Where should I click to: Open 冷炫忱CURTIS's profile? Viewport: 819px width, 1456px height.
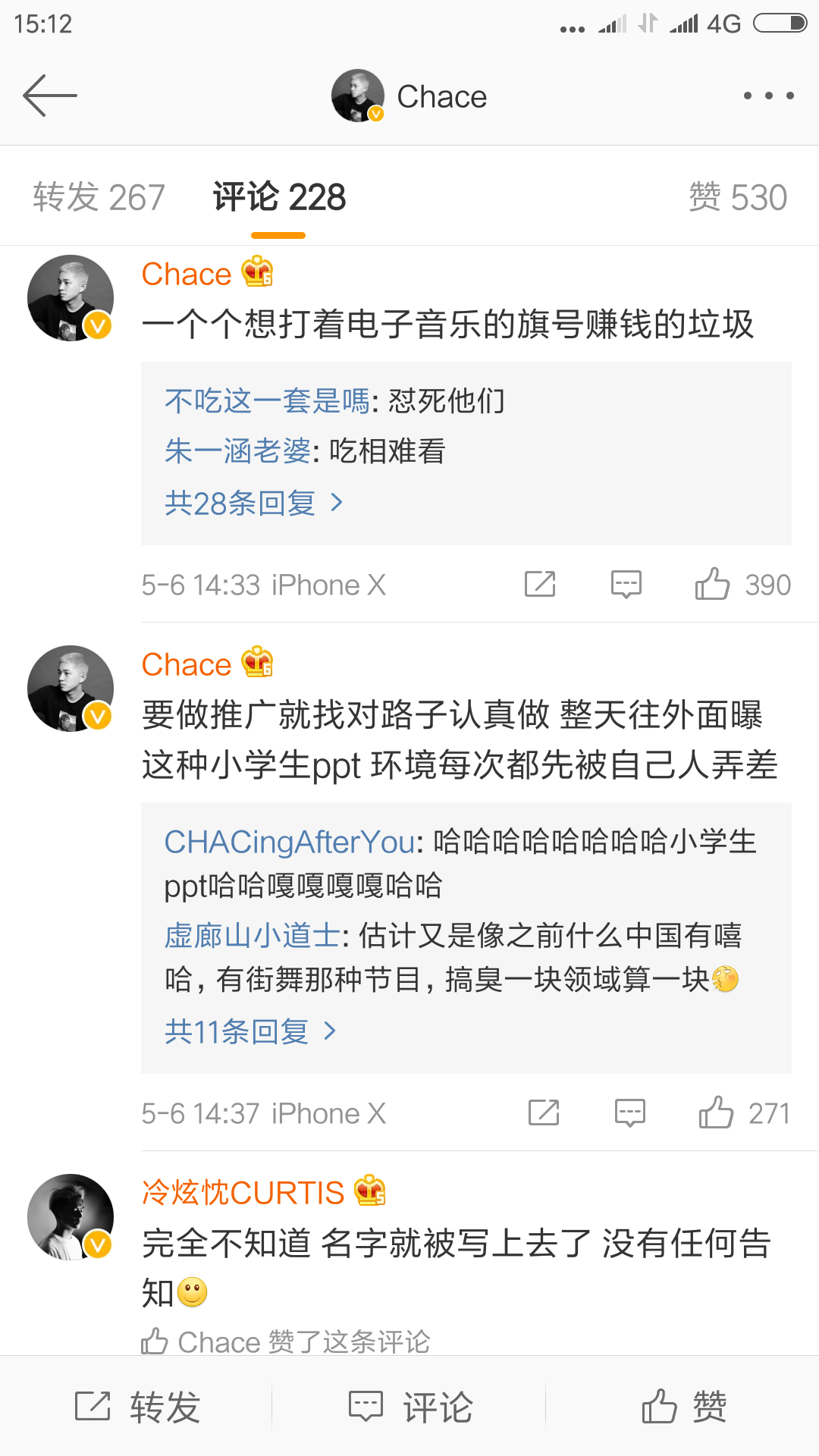[x=243, y=1193]
